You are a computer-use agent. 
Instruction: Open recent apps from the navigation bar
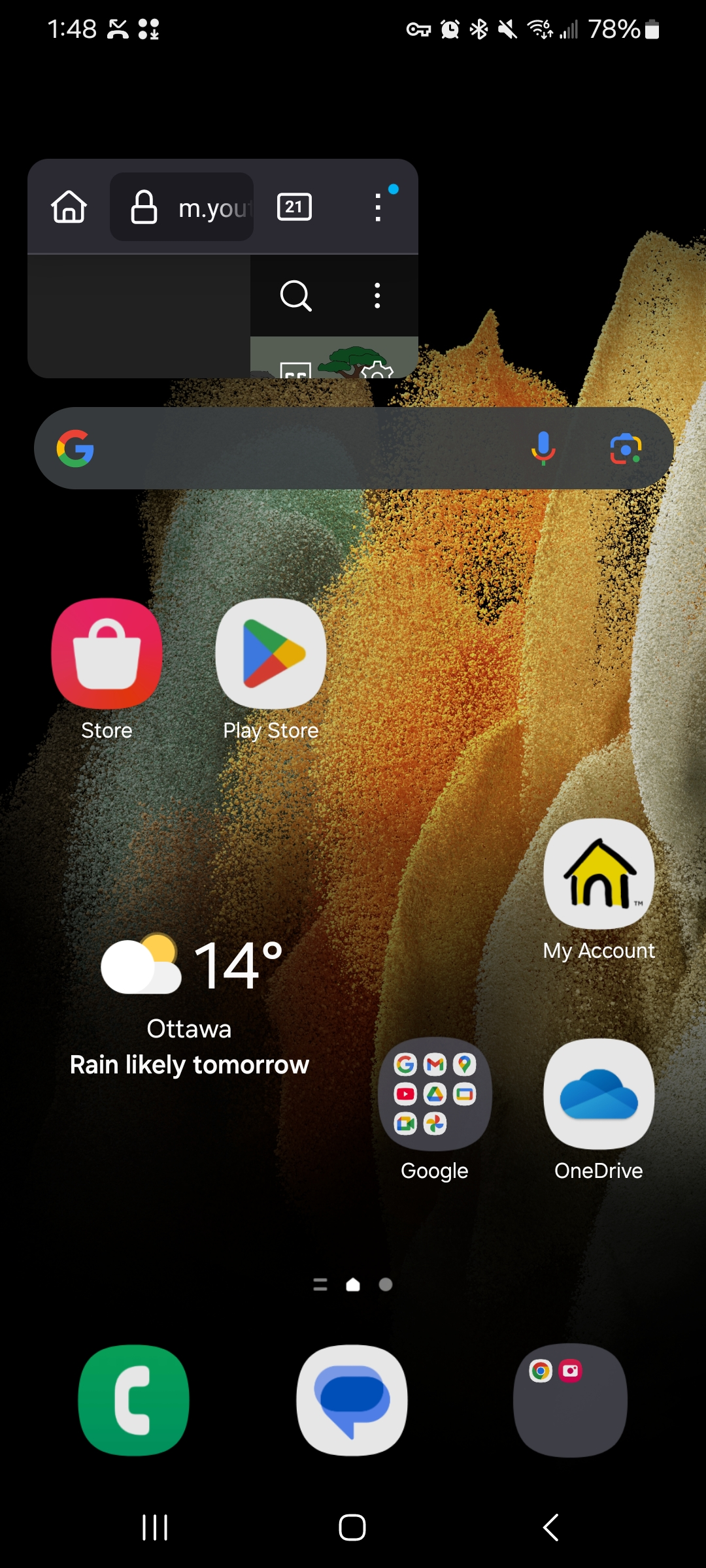coord(155,1527)
